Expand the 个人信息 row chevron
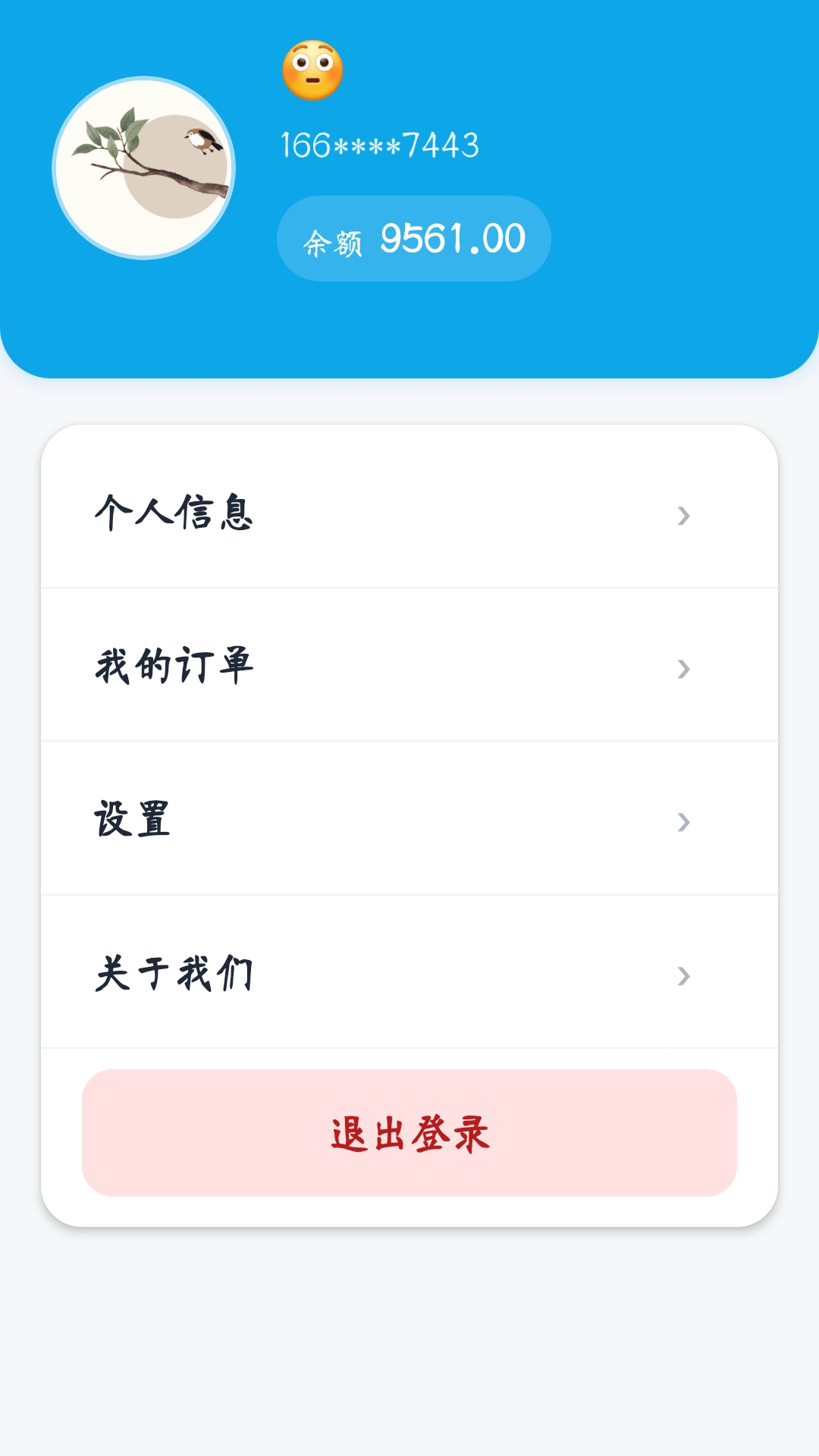The image size is (819, 1456). [685, 514]
